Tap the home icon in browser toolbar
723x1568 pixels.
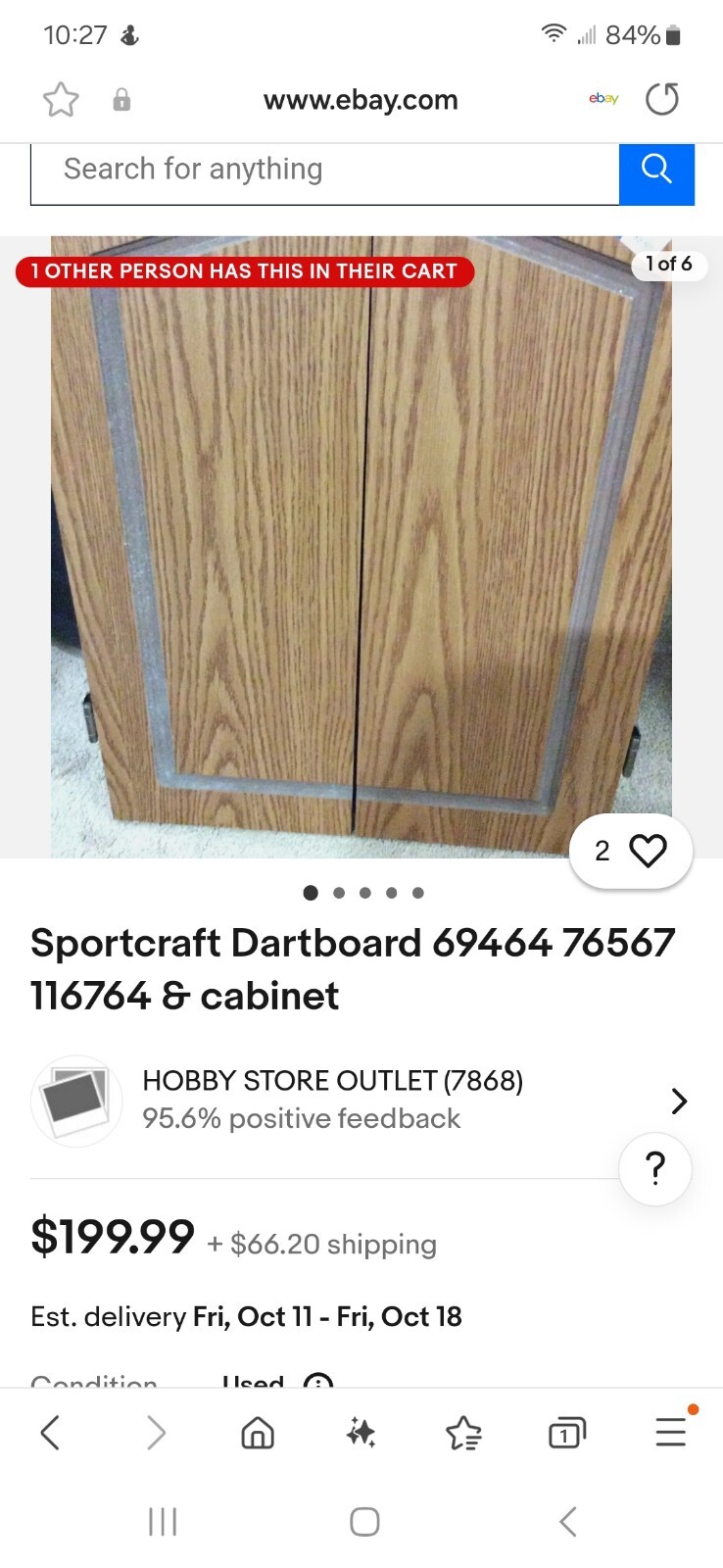point(256,1432)
